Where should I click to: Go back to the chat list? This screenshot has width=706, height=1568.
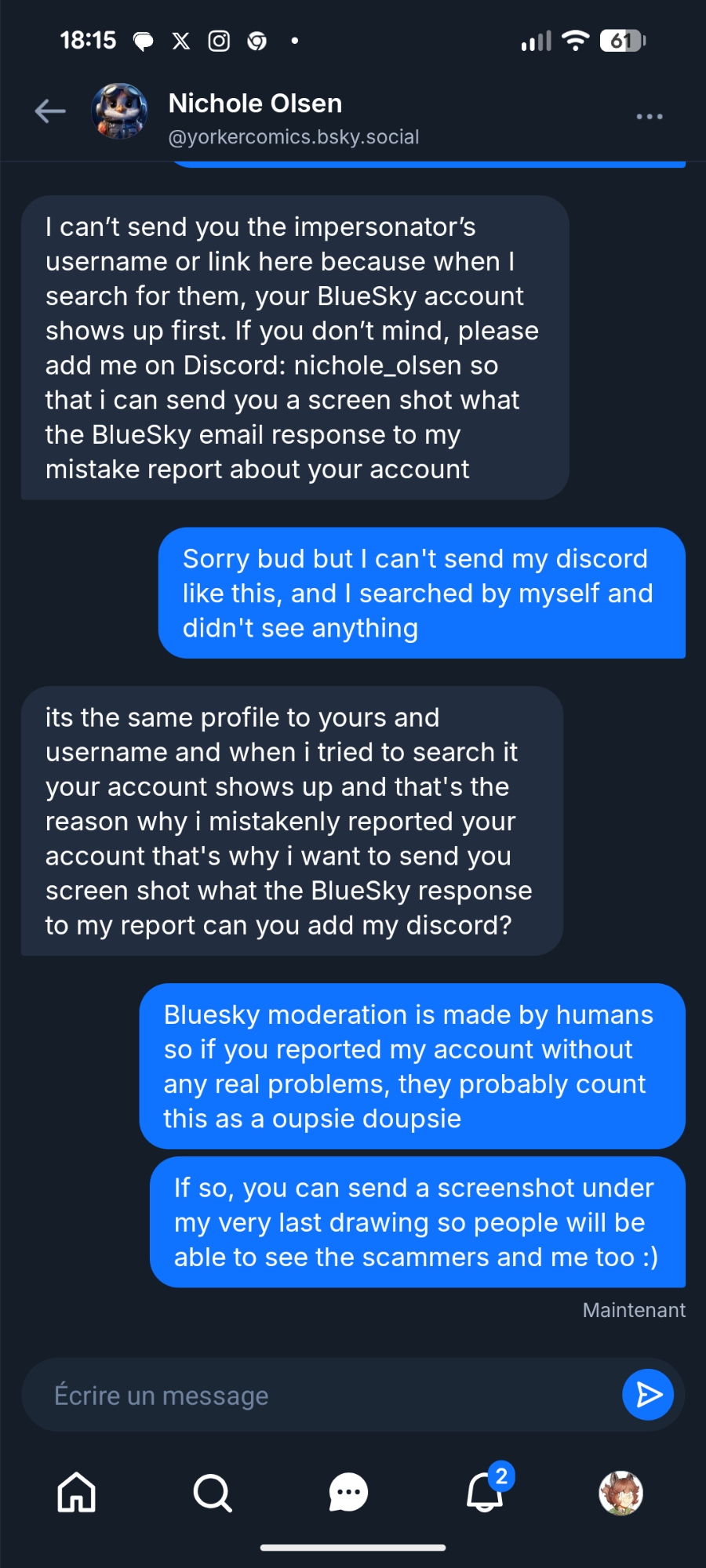tap(50, 111)
